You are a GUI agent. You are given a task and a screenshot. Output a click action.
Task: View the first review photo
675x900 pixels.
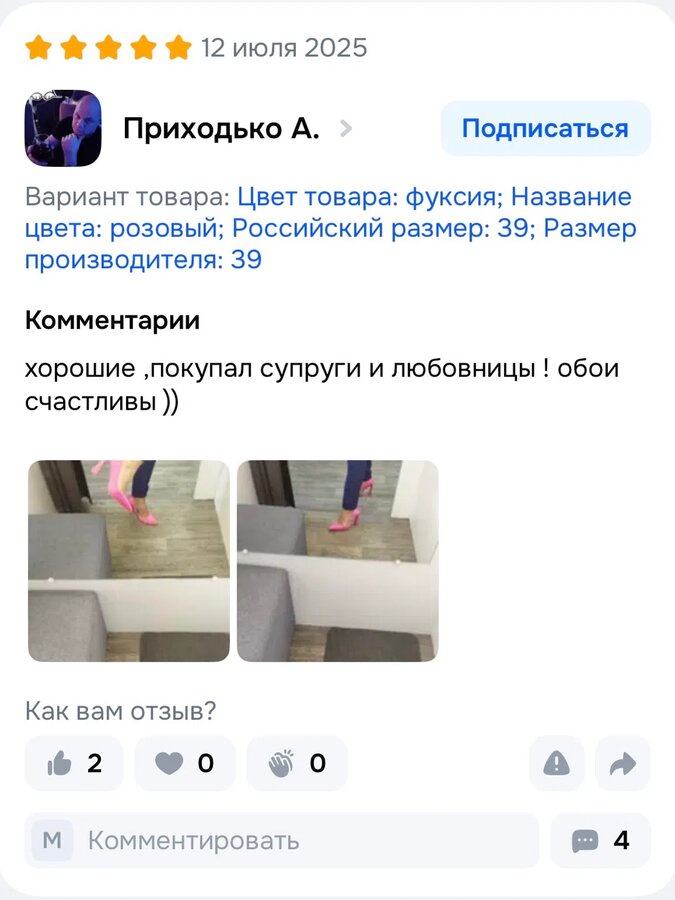(x=128, y=560)
